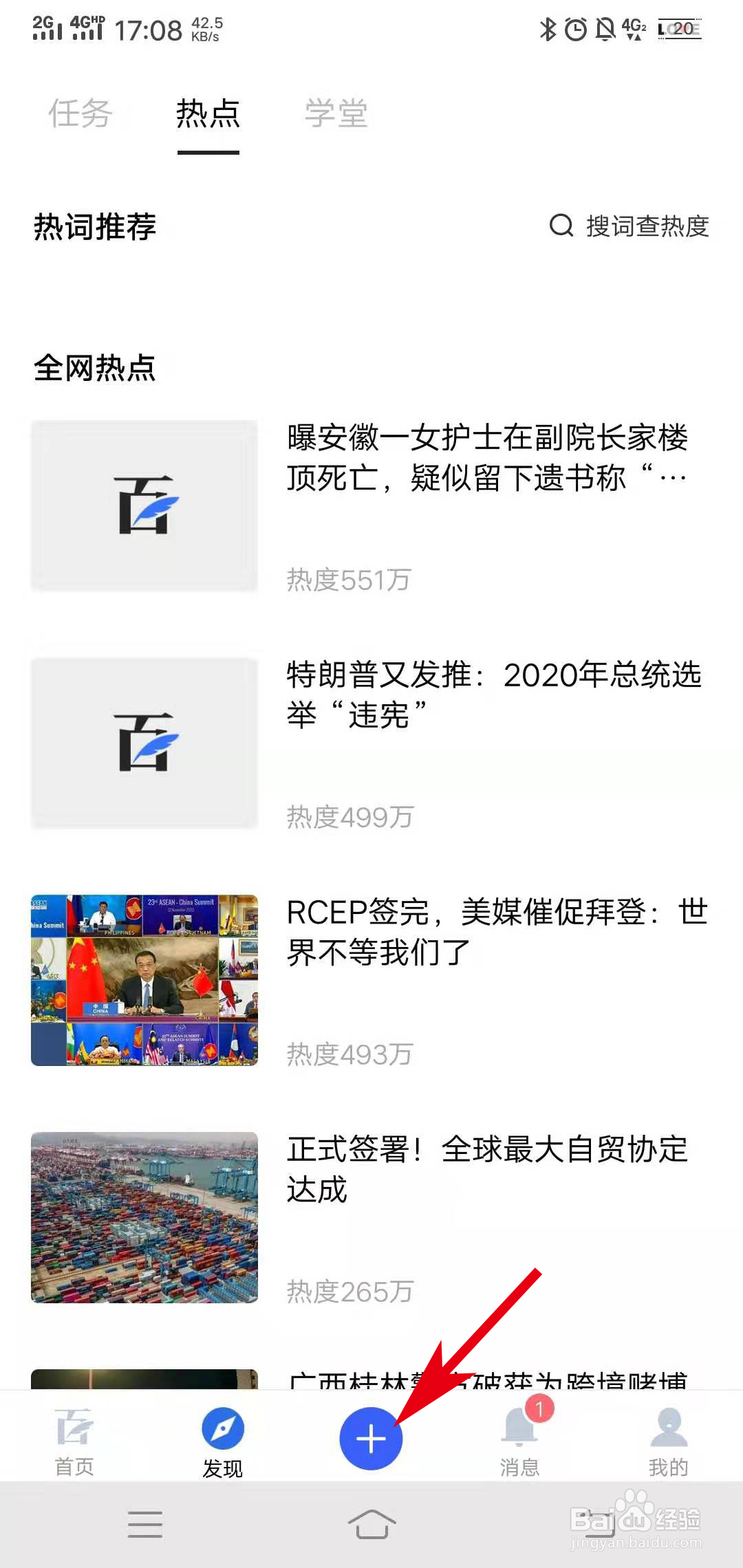Screen dimensions: 743x1568
Task: Switch to the 任务 tab
Action: point(80,113)
